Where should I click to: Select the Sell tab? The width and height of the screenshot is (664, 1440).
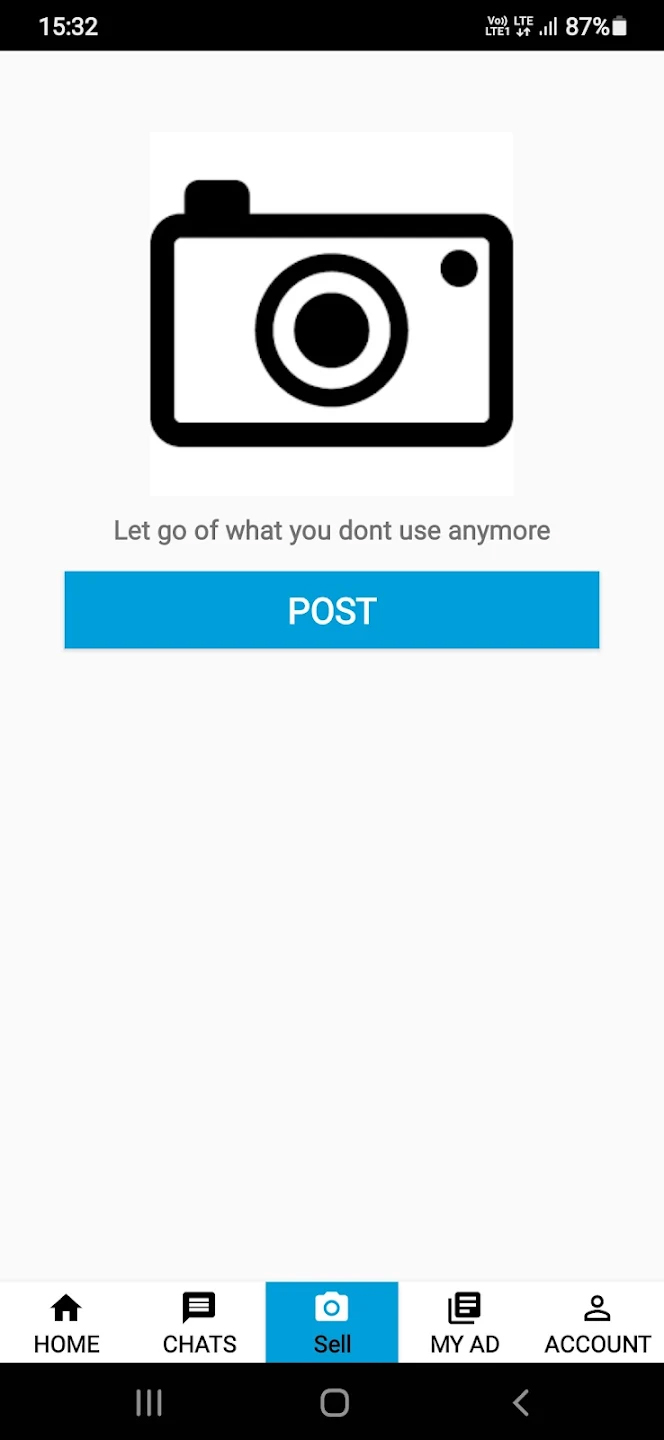click(332, 1323)
